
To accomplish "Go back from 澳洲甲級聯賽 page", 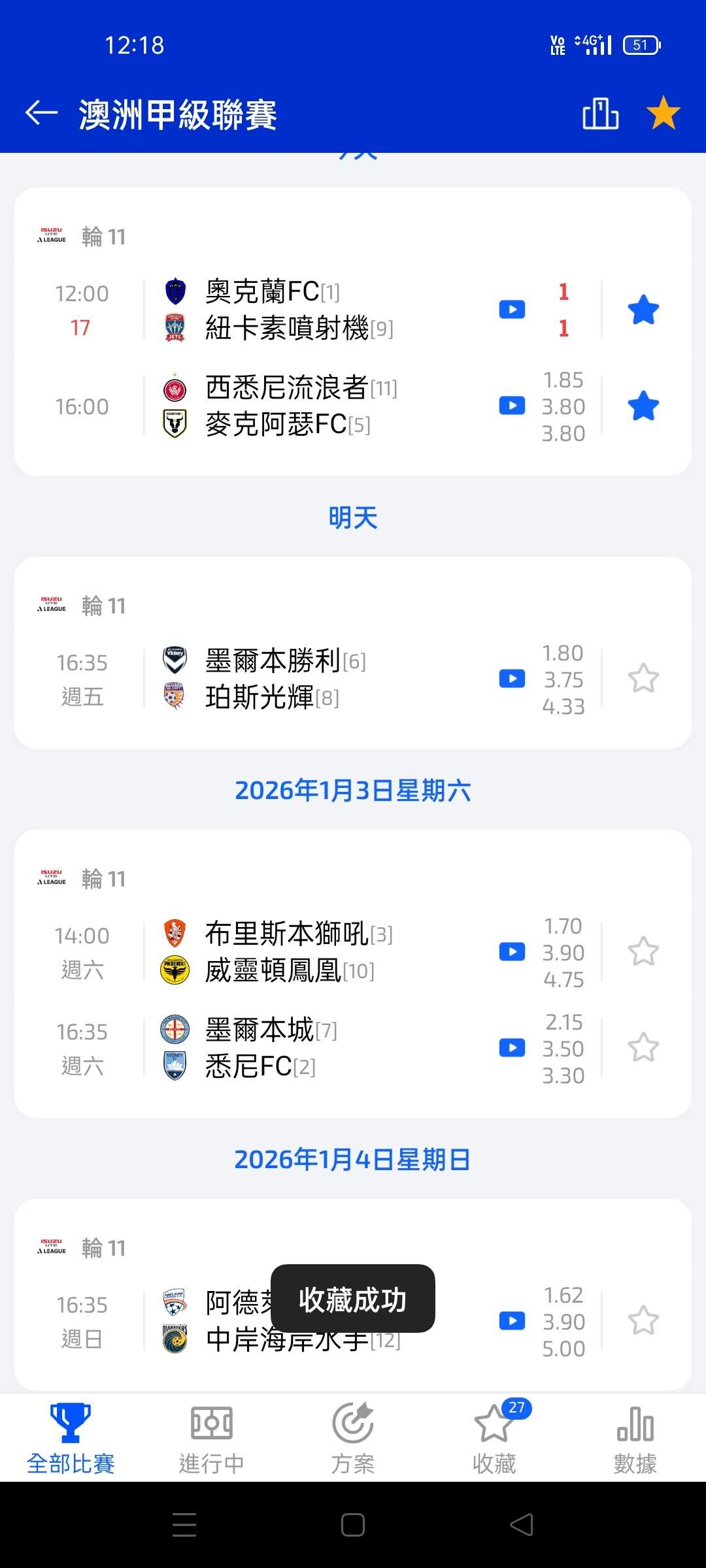I will (41, 113).
